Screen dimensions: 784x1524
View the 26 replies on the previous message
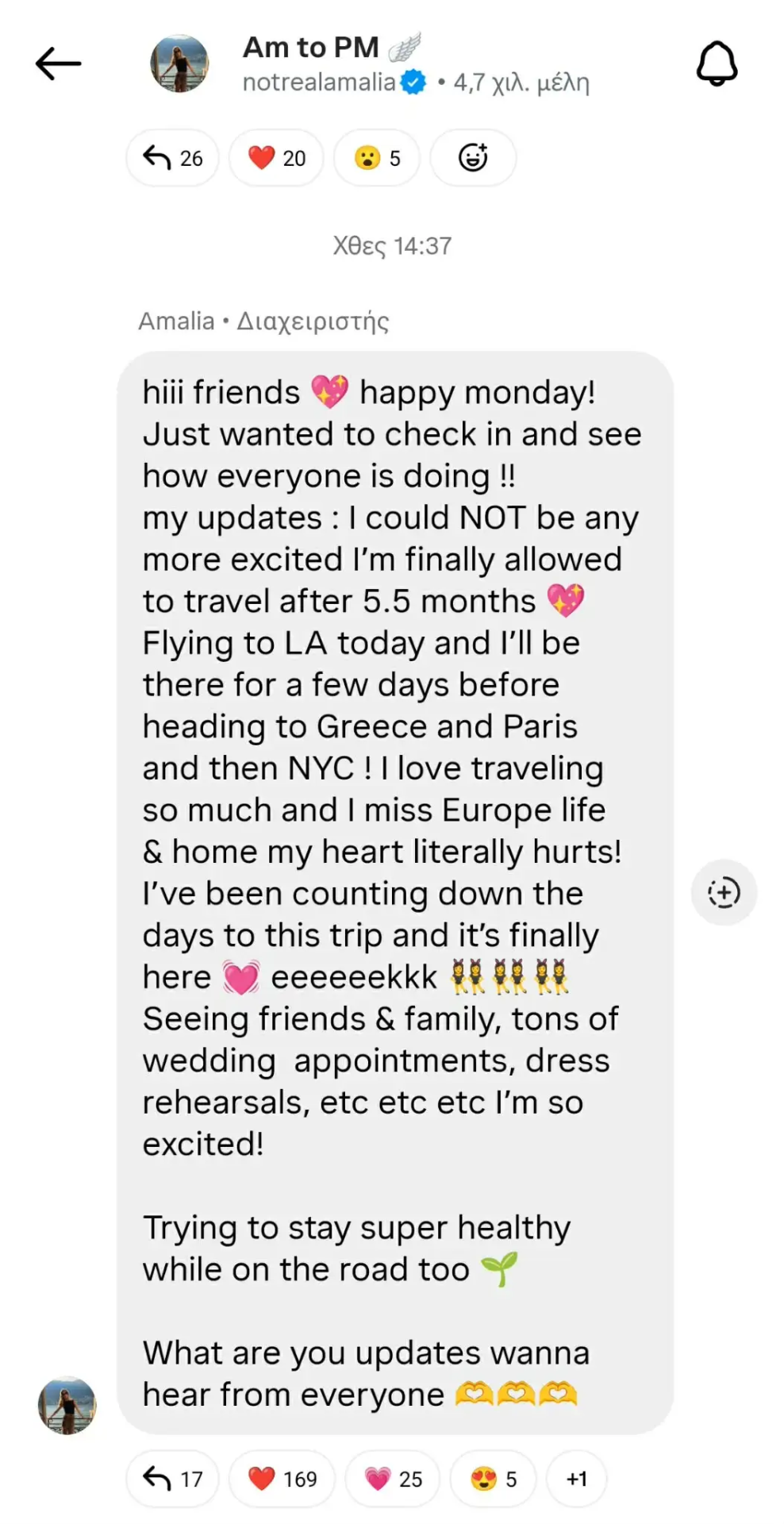point(172,158)
